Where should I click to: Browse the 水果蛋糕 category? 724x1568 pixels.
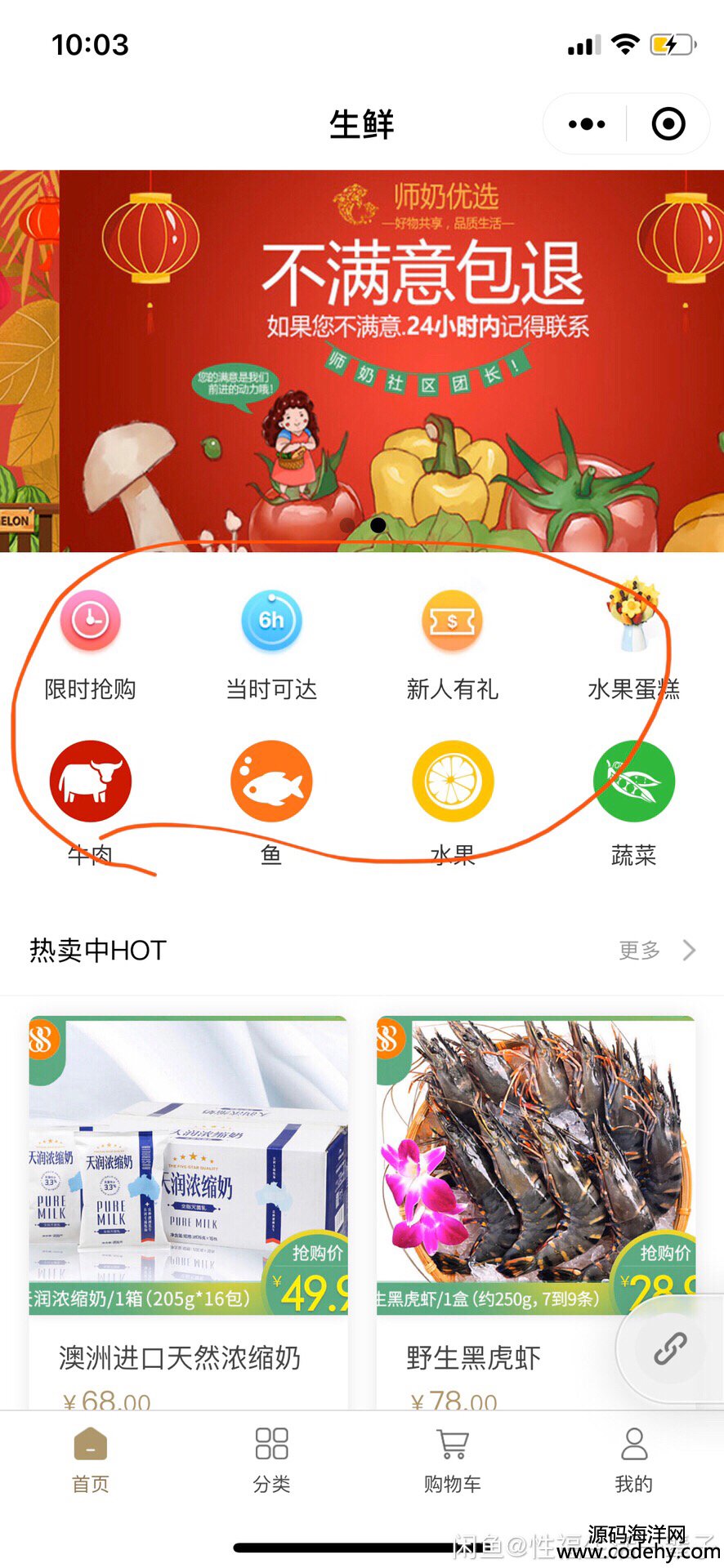(x=633, y=643)
